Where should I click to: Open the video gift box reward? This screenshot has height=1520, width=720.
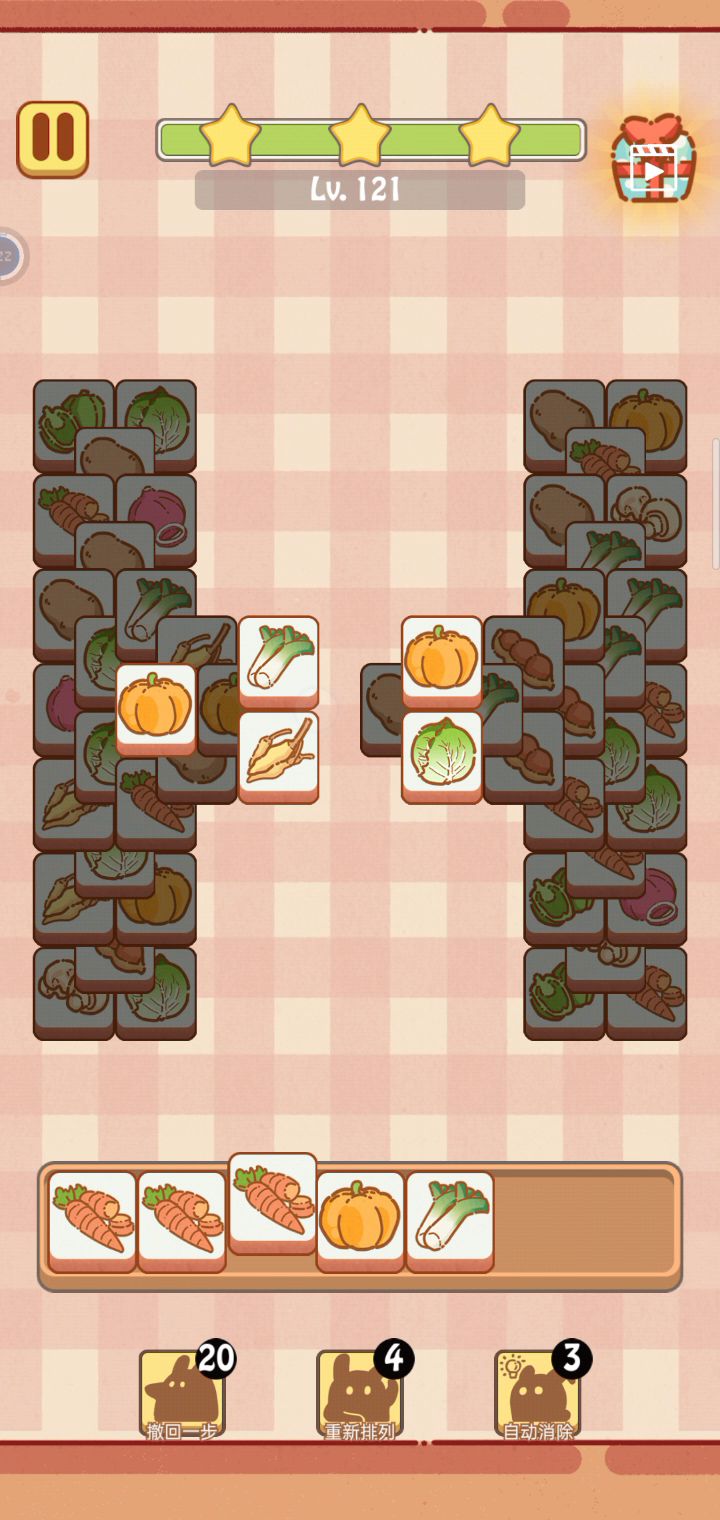652,162
